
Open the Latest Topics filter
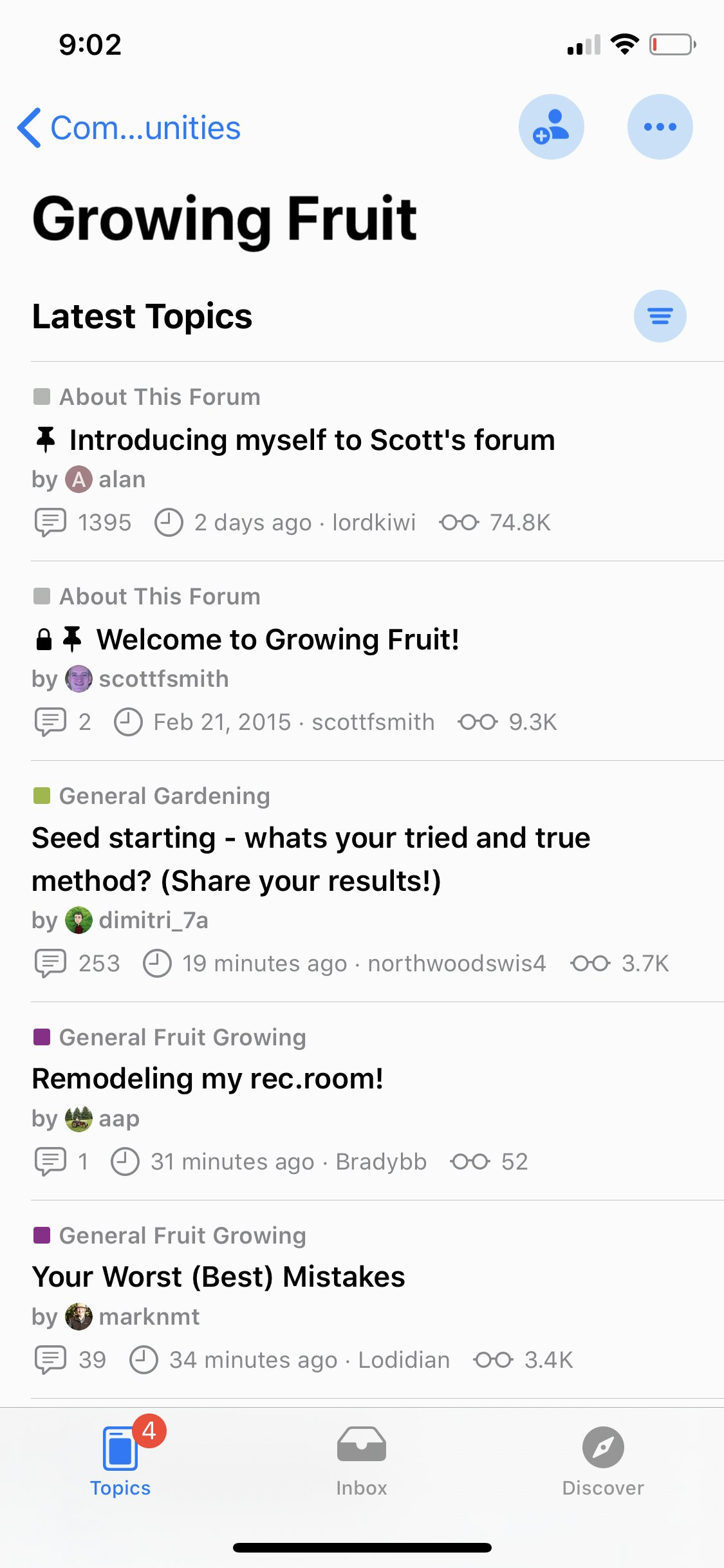660,316
